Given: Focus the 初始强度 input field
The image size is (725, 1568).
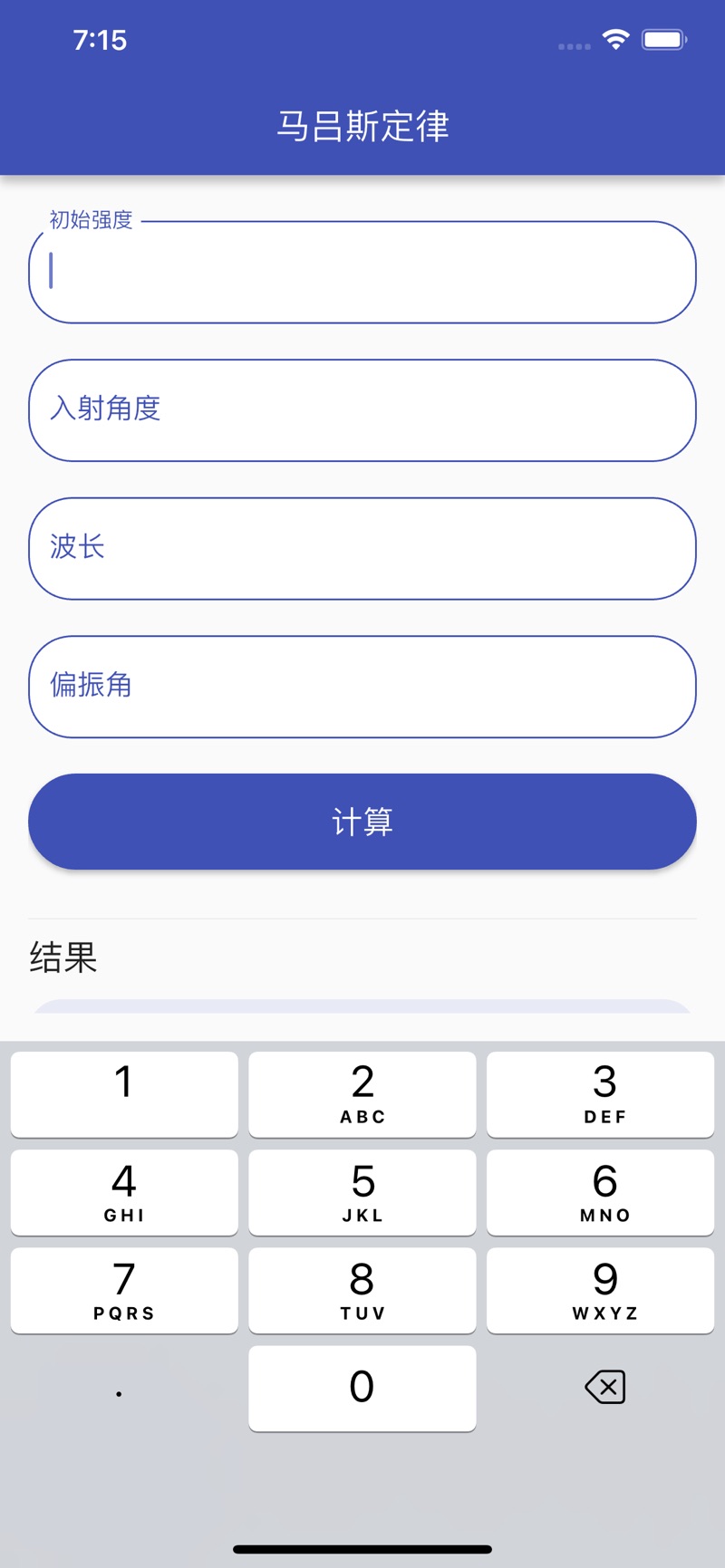Looking at the screenshot, I should 362,272.
